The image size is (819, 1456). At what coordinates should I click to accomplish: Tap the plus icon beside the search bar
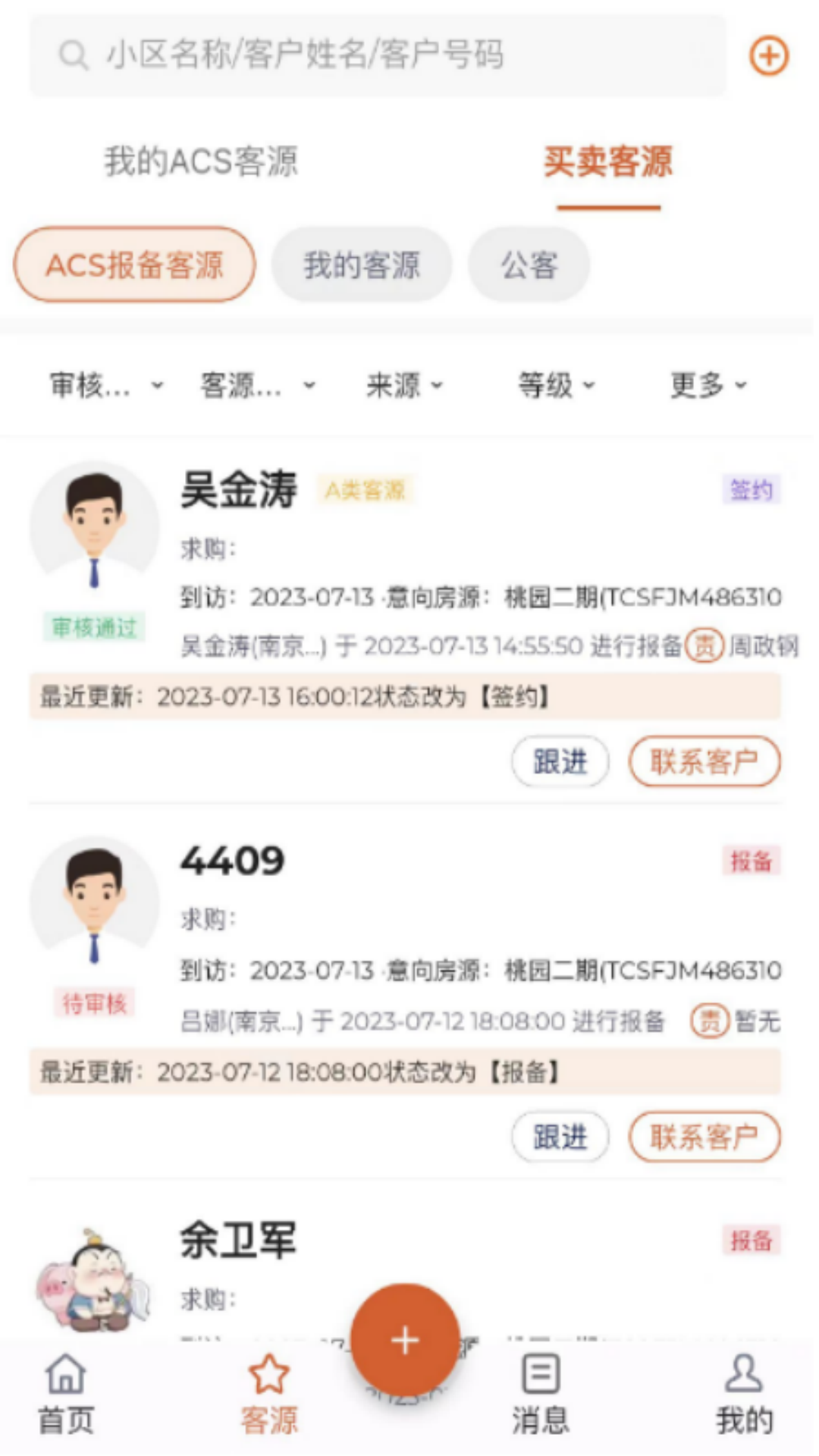[769, 55]
